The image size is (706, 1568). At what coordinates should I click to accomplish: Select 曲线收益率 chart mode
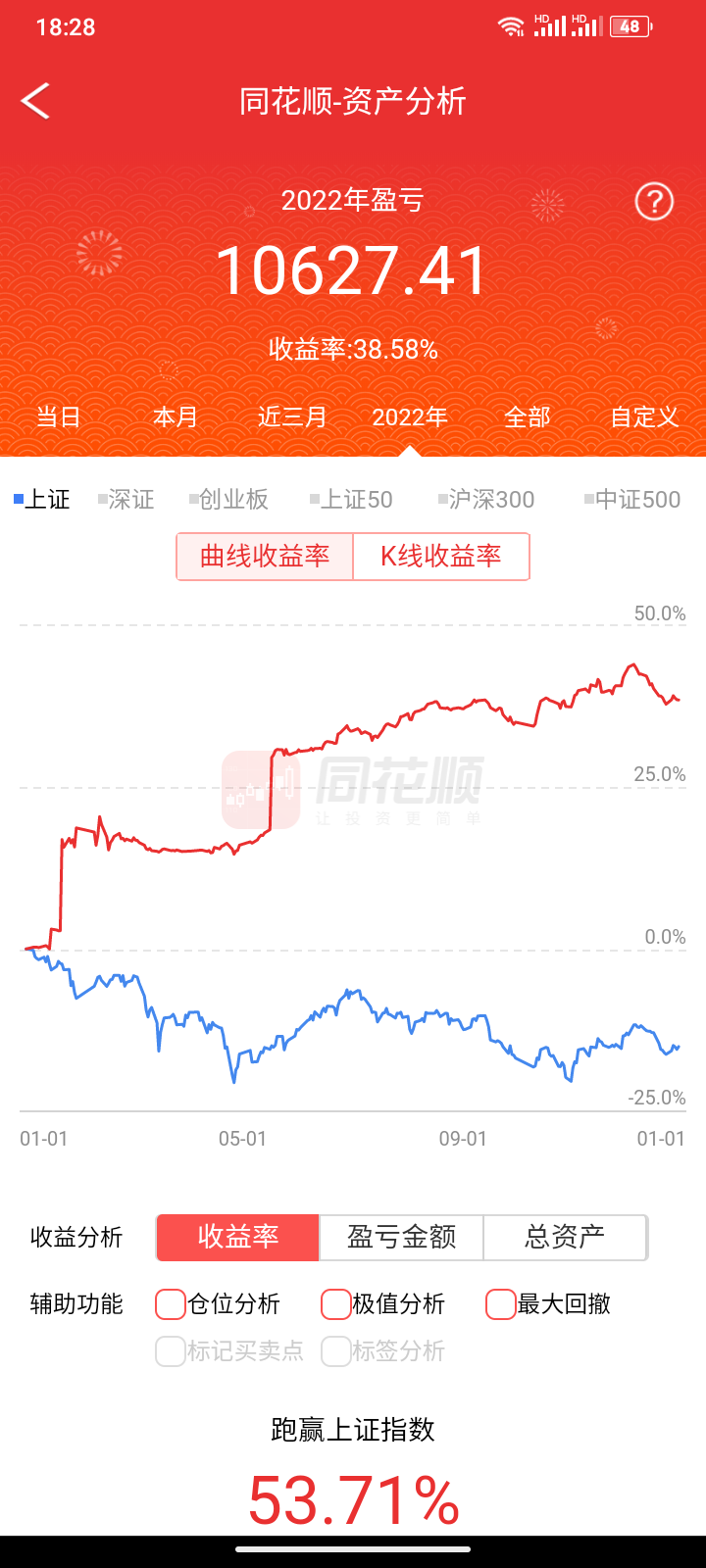265,557
